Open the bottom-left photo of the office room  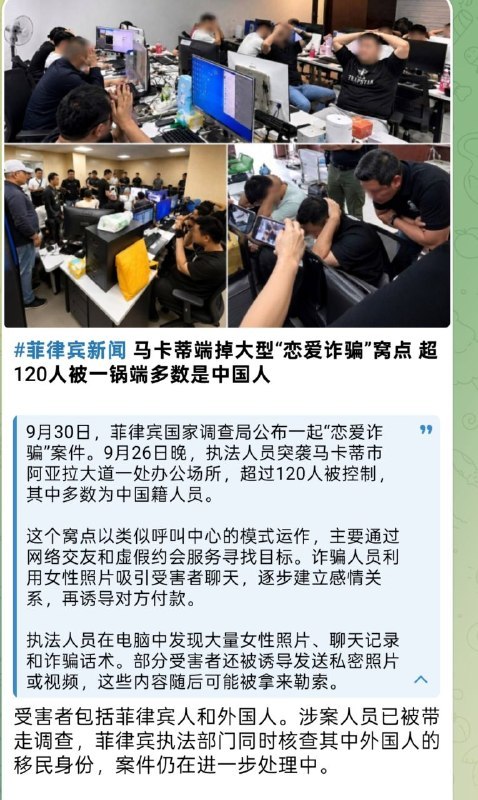tap(115, 236)
